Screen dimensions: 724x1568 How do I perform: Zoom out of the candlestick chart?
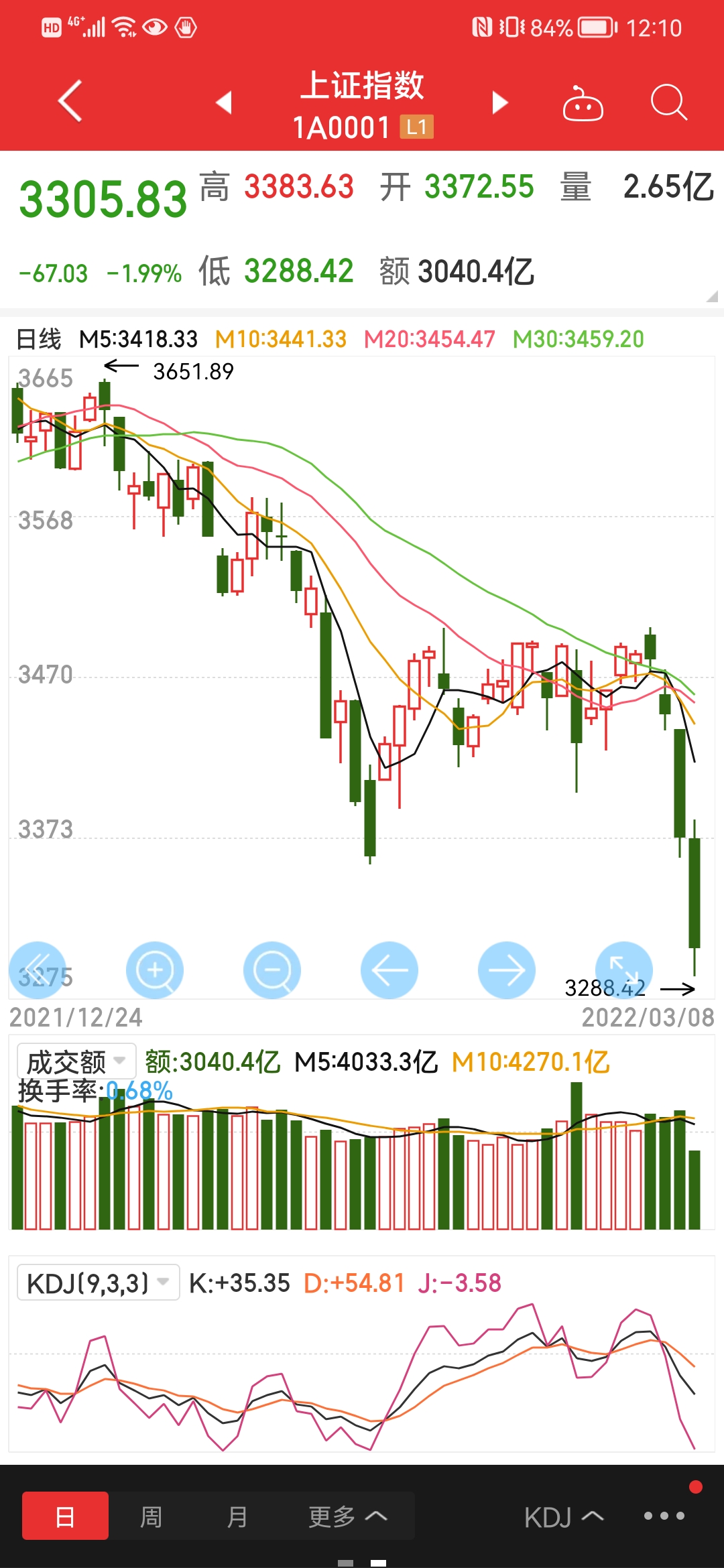click(272, 970)
